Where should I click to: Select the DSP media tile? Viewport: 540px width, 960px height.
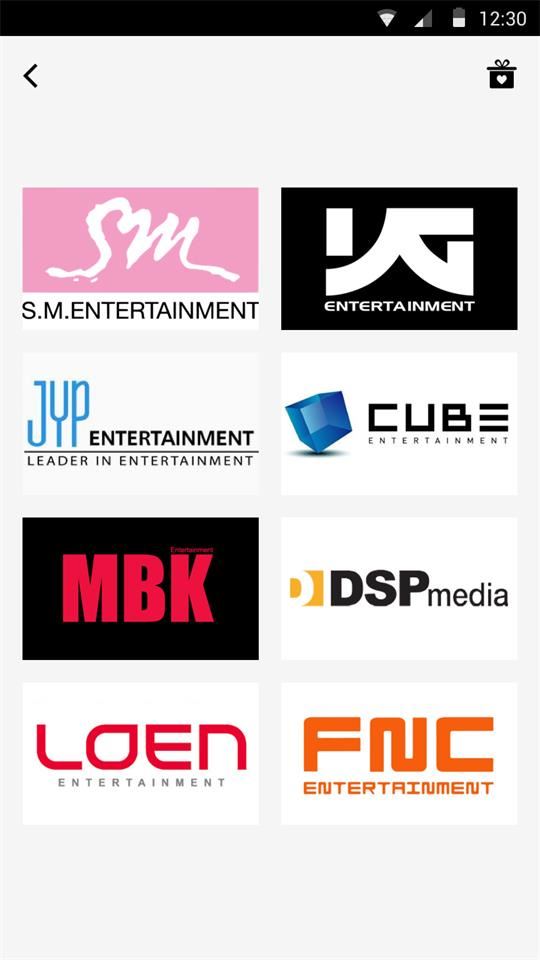point(399,588)
